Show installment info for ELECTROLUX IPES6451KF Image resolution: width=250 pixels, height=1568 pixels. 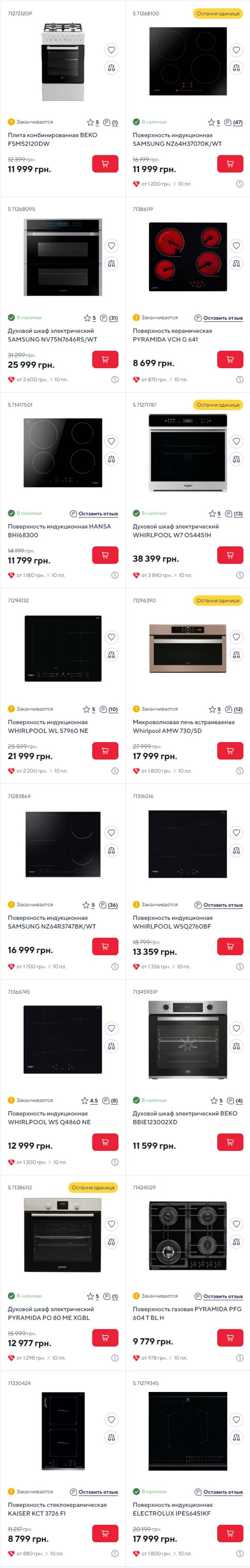coord(240,1553)
